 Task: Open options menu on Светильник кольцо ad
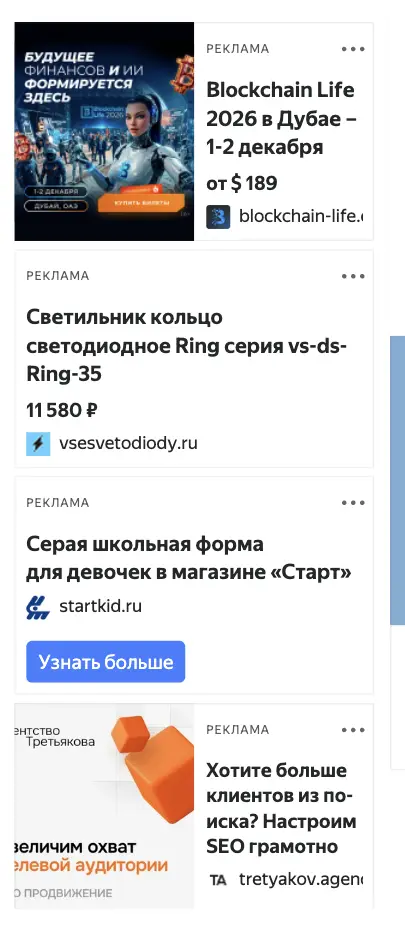[x=353, y=276]
